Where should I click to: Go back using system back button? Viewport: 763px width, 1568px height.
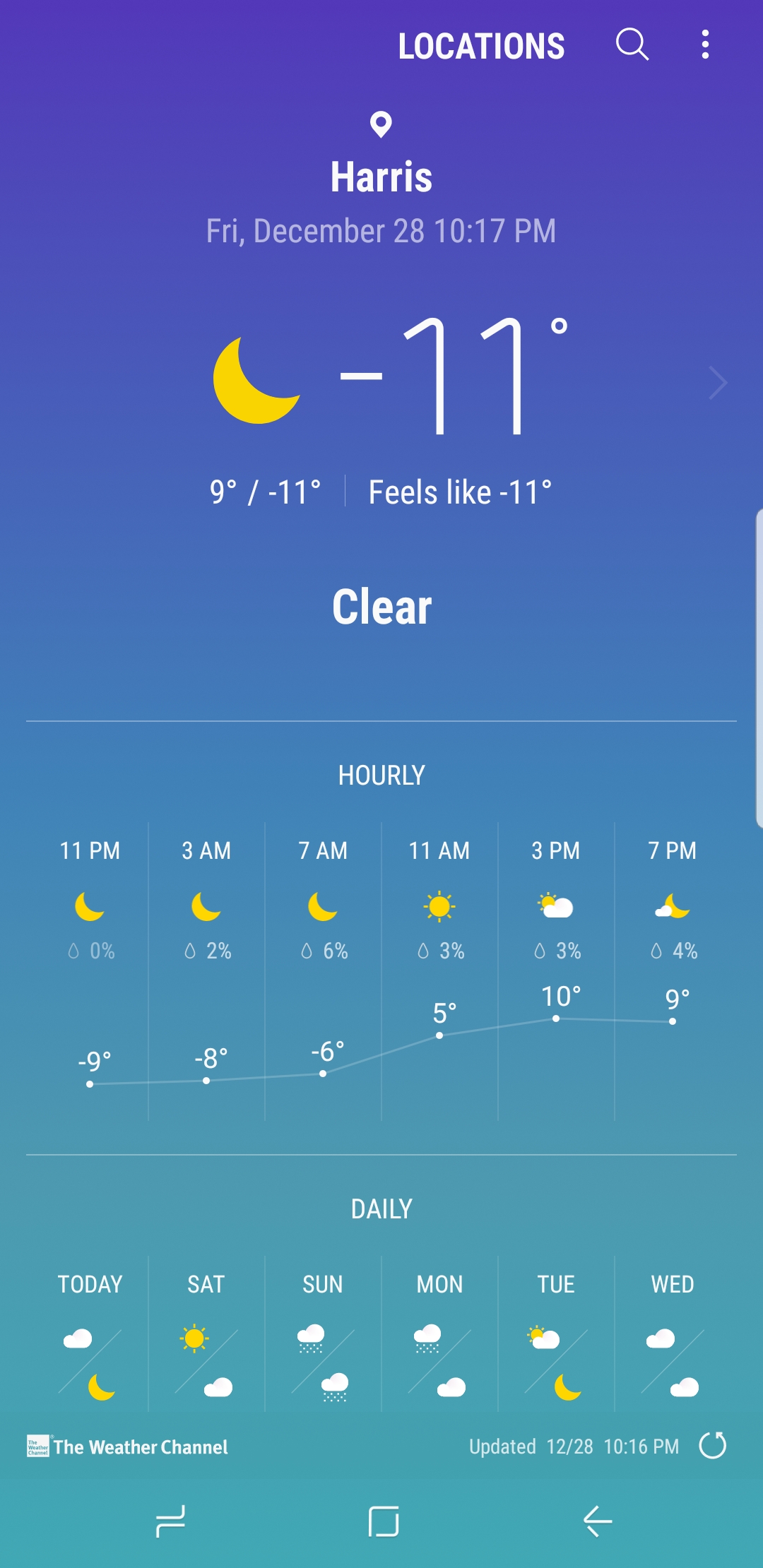pyautogui.click(x=598, y=1521)
